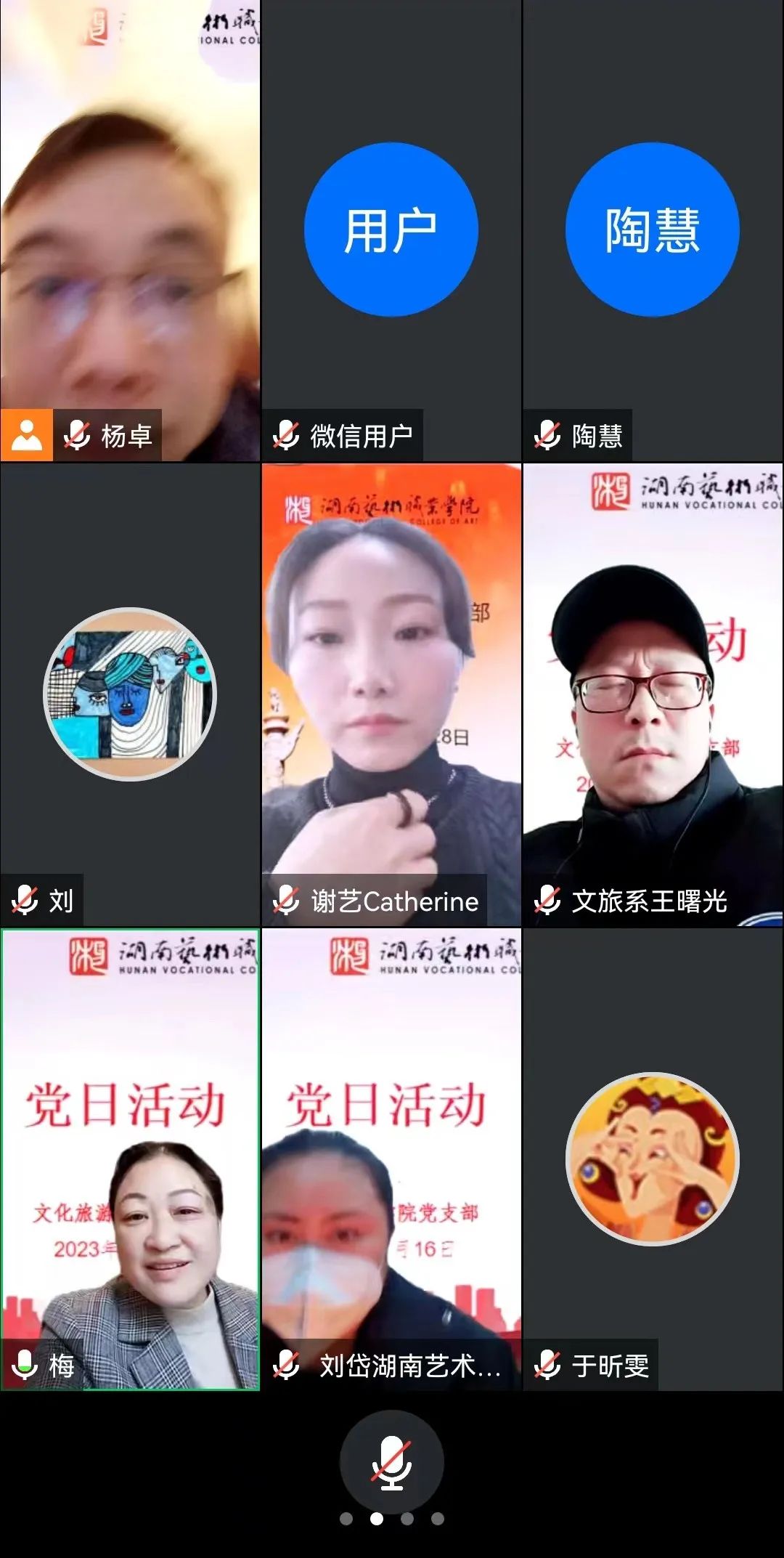Enlarge 谢艺Catherine's video tile
The height and width of the screenshot is (1558, 784).
point(391,694)
